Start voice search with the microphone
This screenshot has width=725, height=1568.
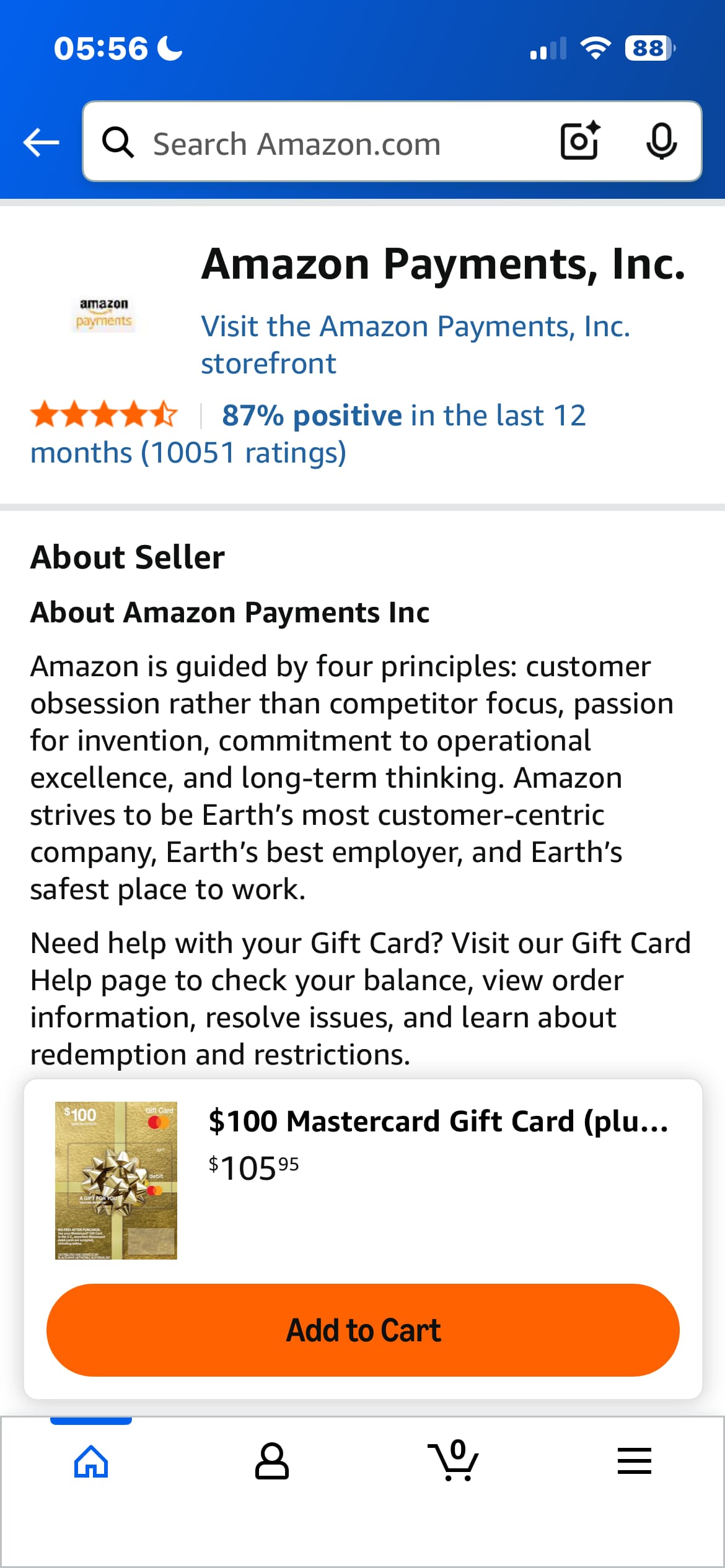661,141
